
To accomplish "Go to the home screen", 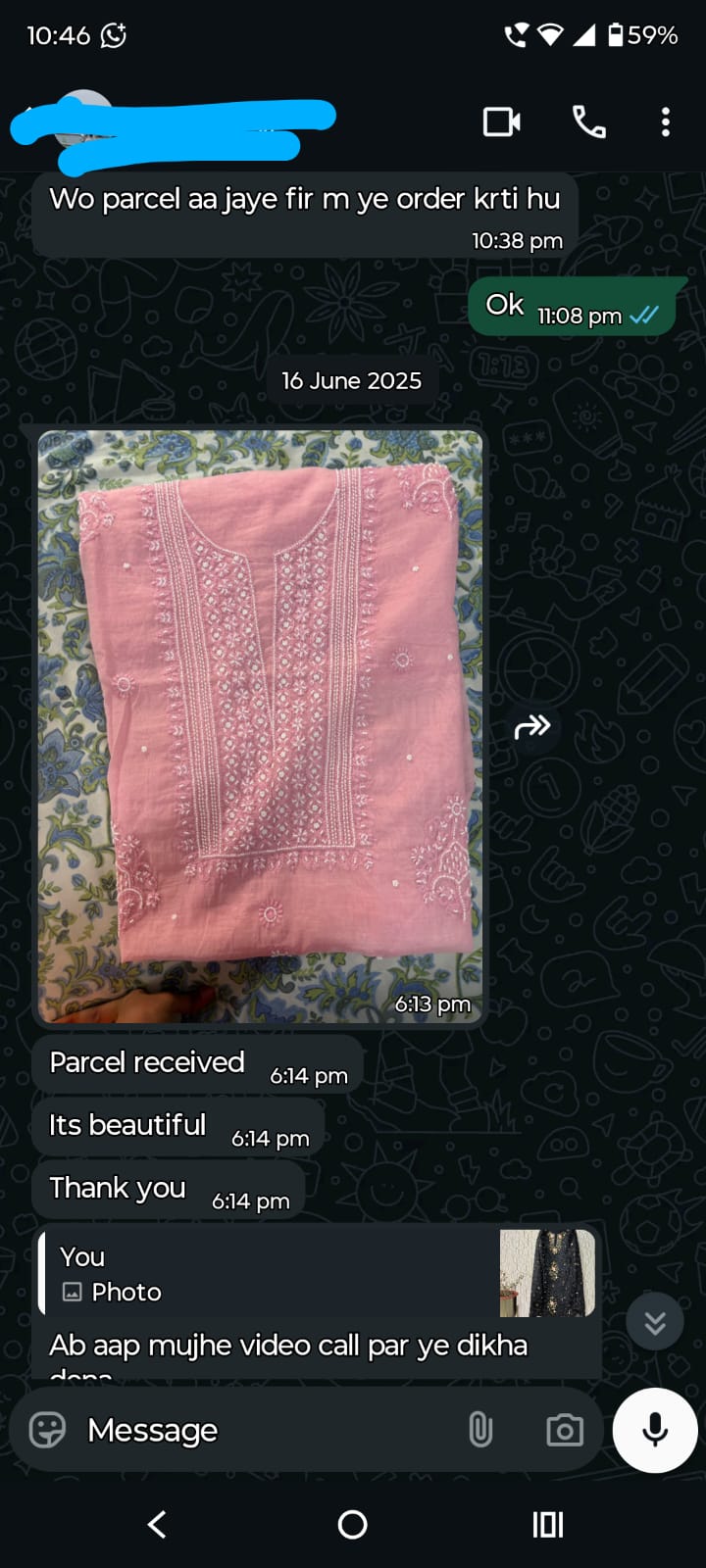I will pyautogui.click(x=352, y=1524).
